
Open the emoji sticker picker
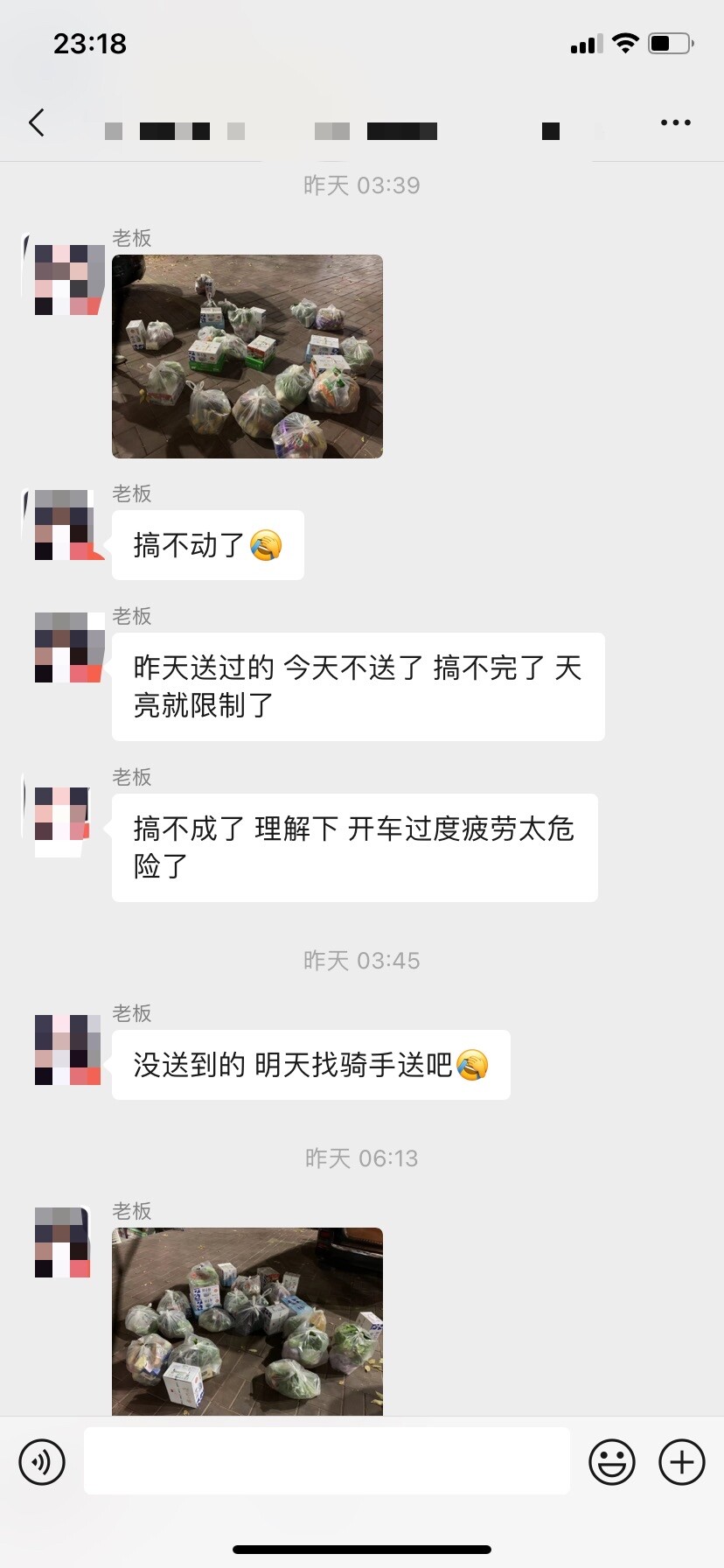[612, 1461]
